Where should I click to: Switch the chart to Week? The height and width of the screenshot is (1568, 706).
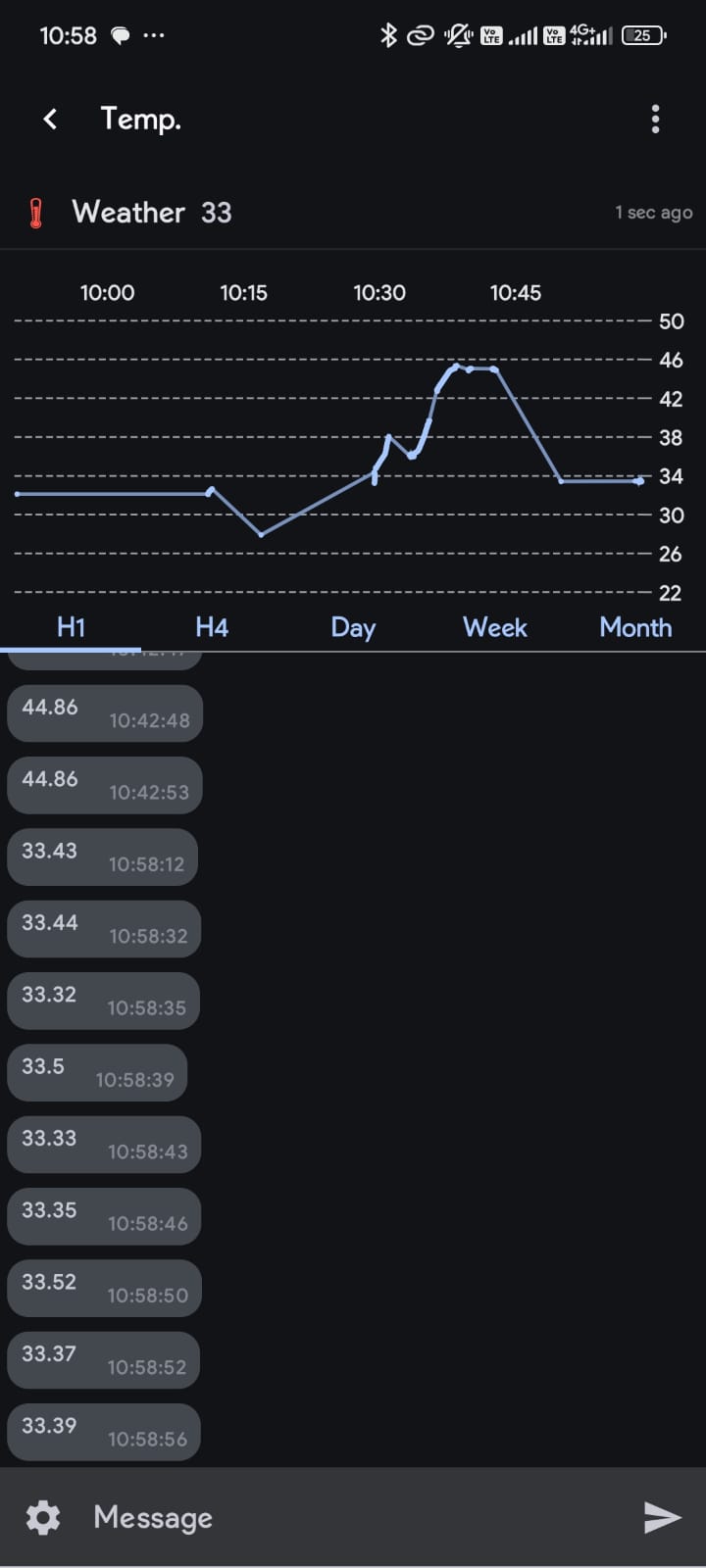click(494, 627)
